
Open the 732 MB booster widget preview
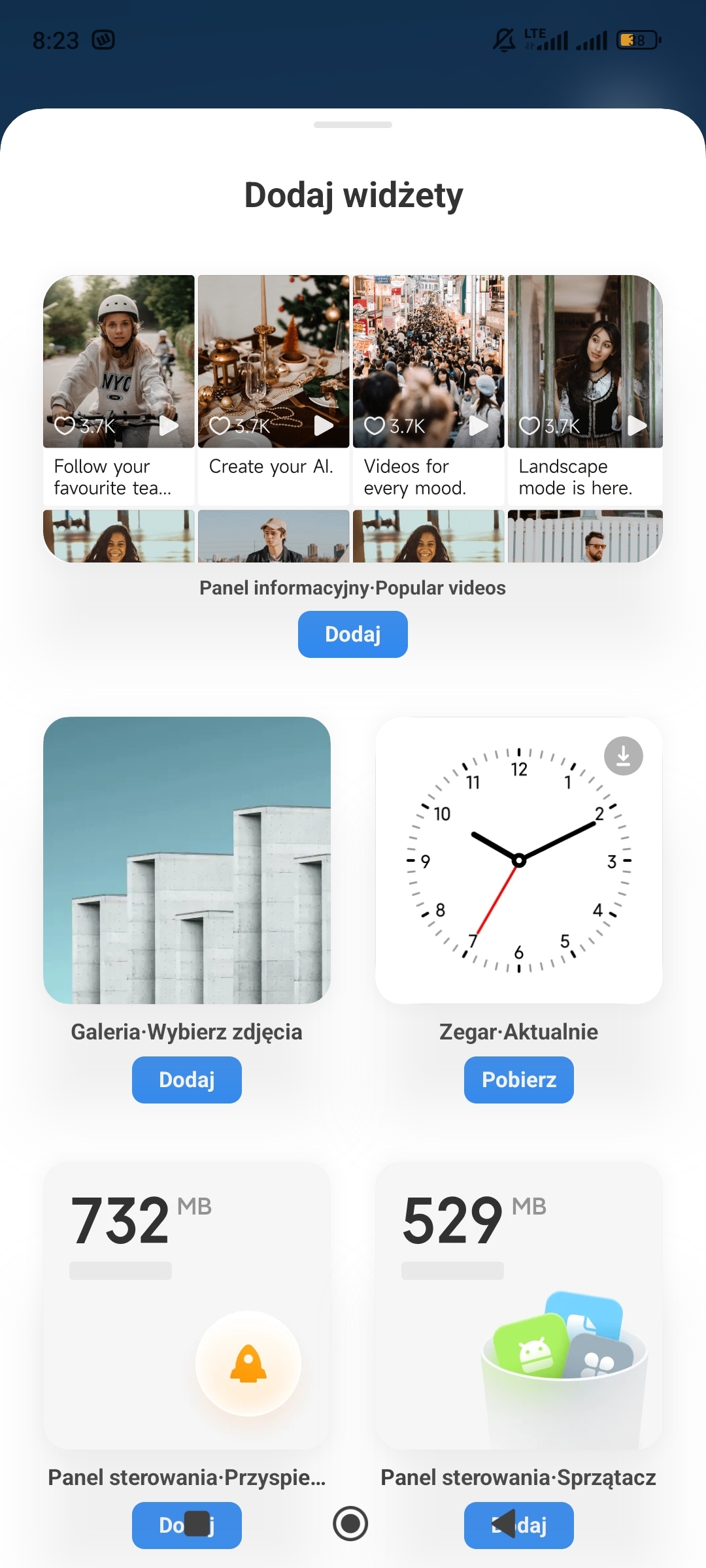186,1305
